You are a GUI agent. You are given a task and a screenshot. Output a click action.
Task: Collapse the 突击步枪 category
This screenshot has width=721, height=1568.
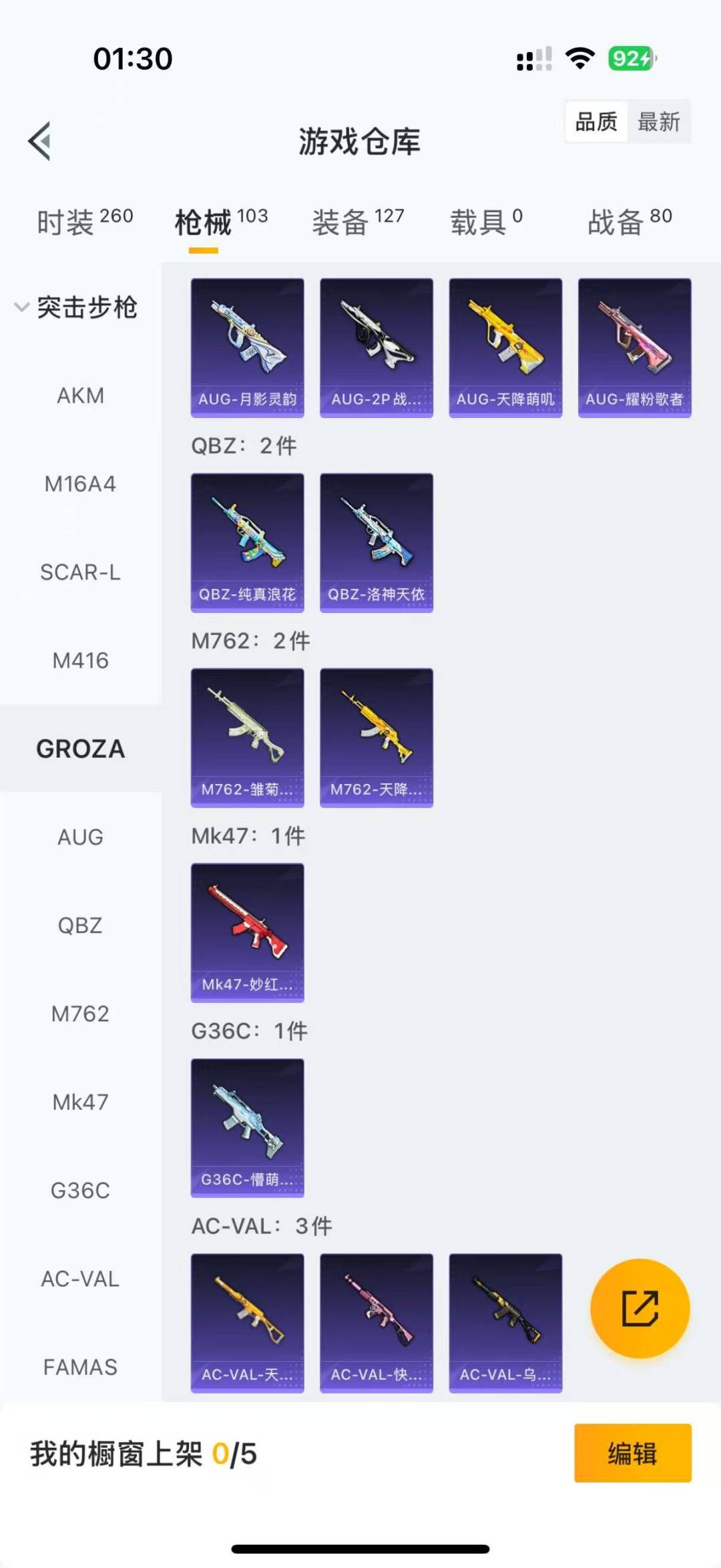77,307
